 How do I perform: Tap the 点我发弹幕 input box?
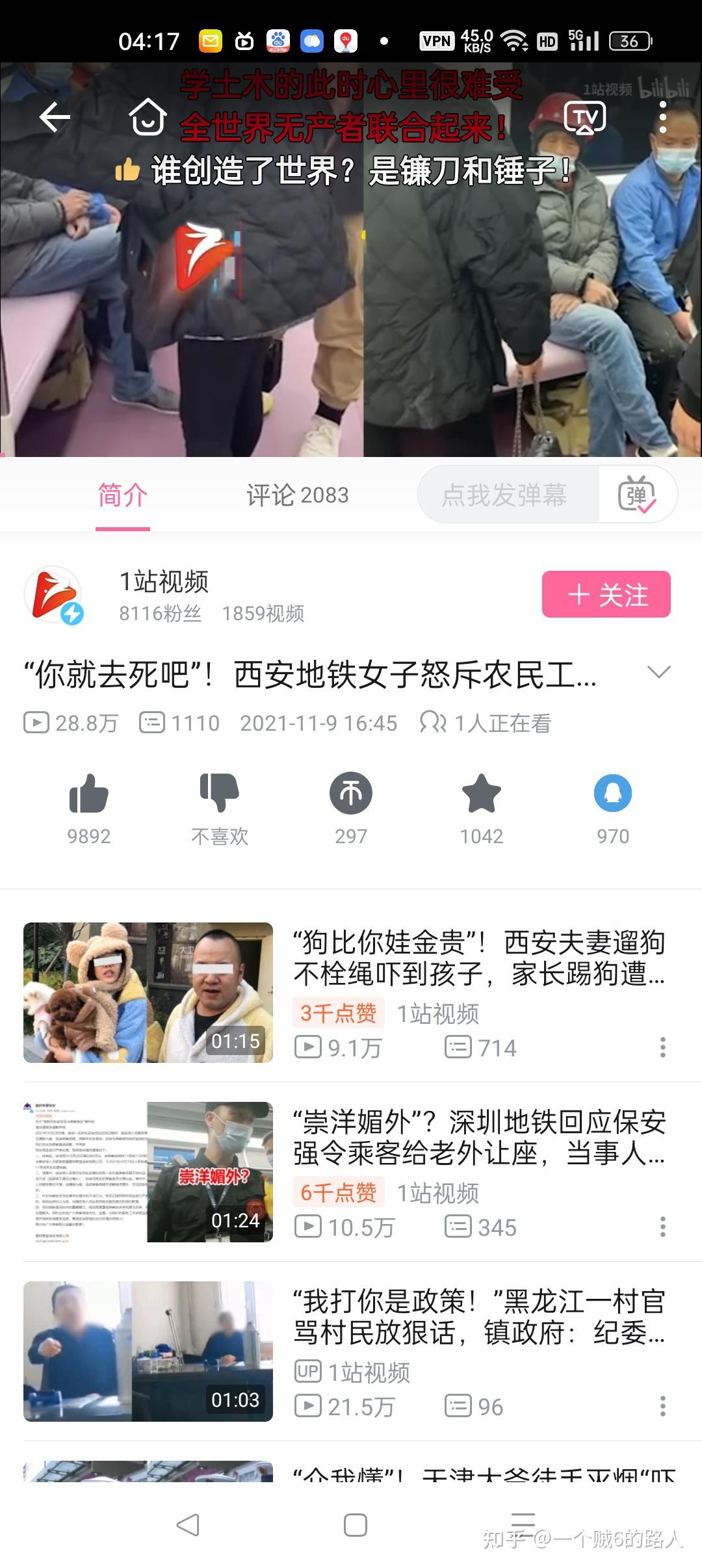tap(506, 495)
